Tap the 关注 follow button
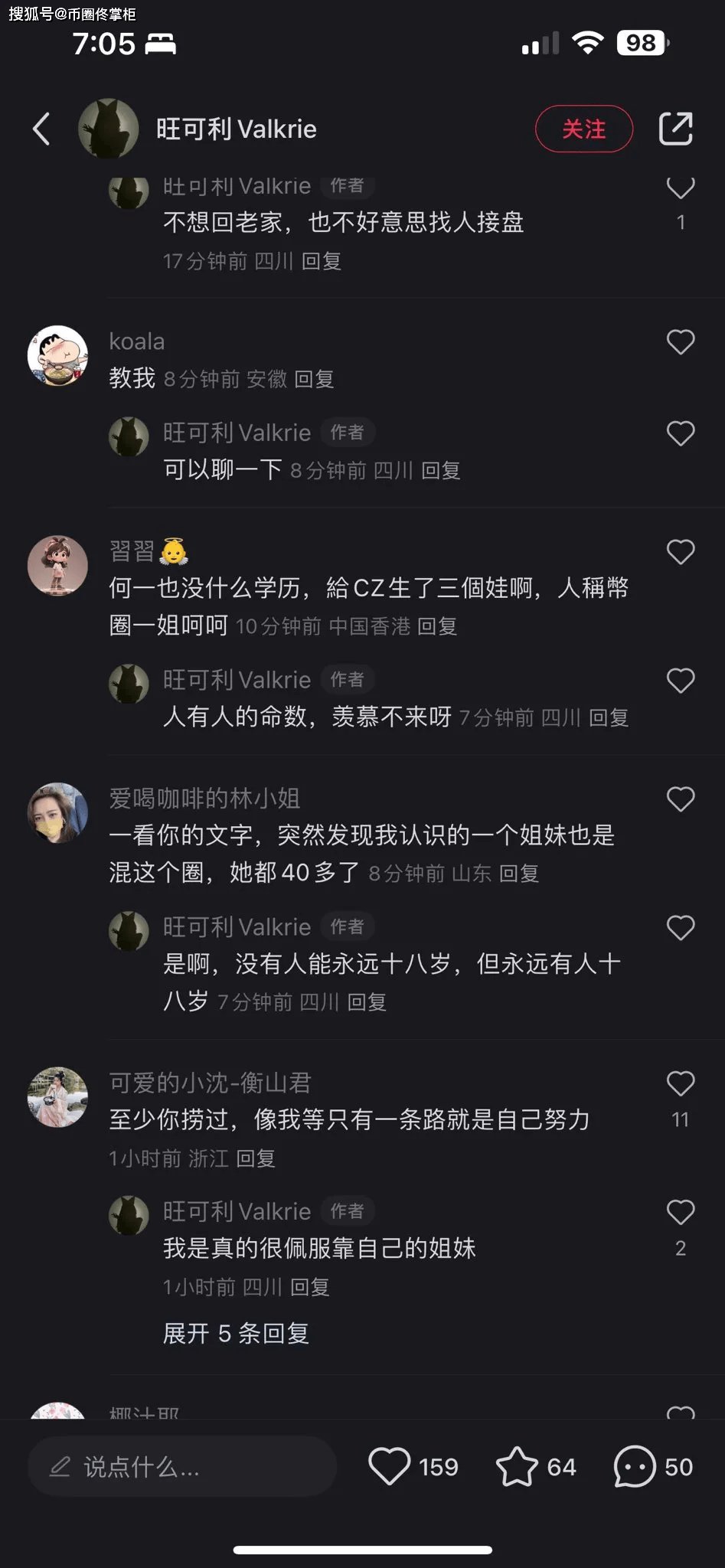This screenshot has height=1568, width=725. pyautogui.click(x=583, y=129)
